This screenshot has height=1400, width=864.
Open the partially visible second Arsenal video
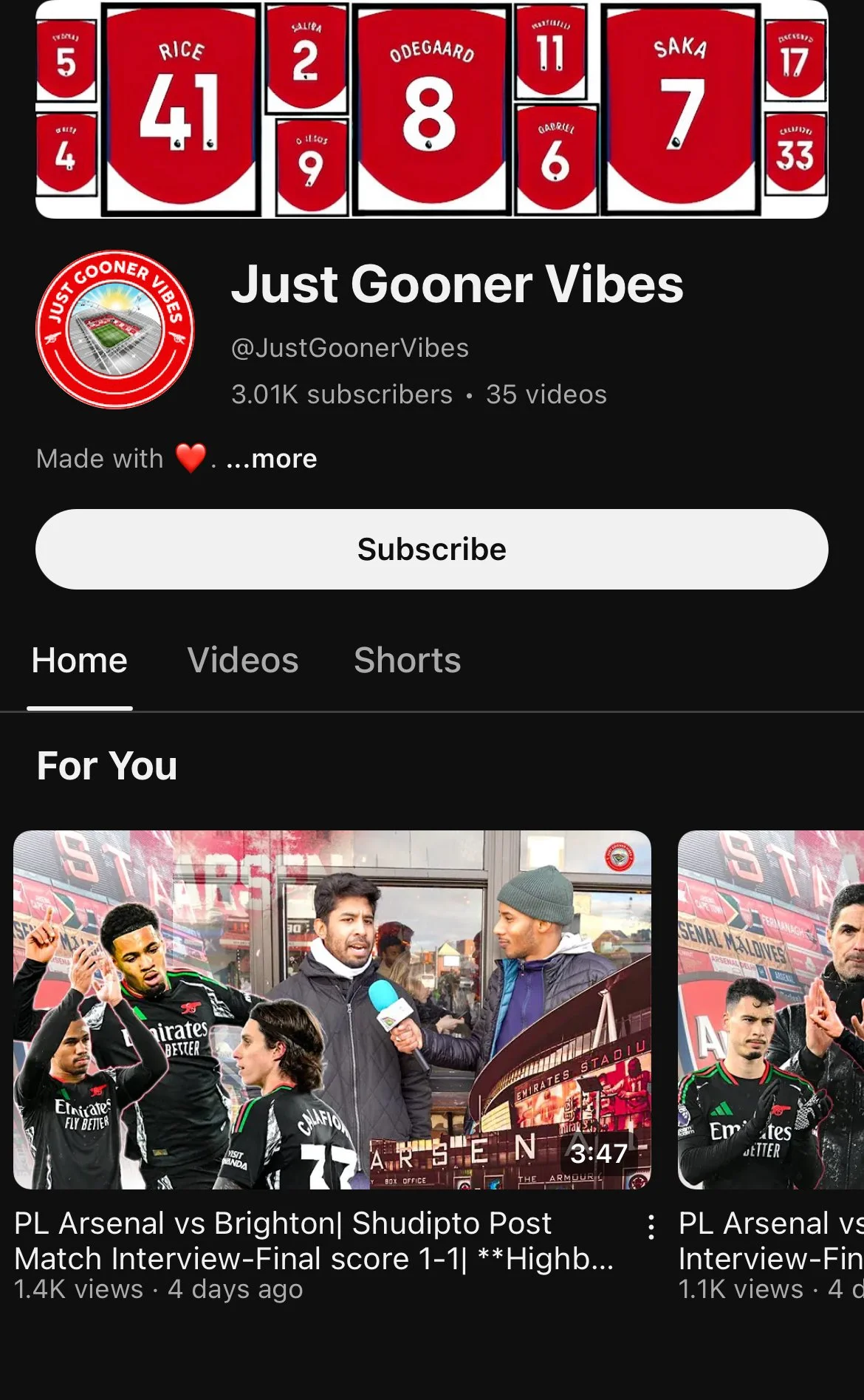coord(771,1009)
